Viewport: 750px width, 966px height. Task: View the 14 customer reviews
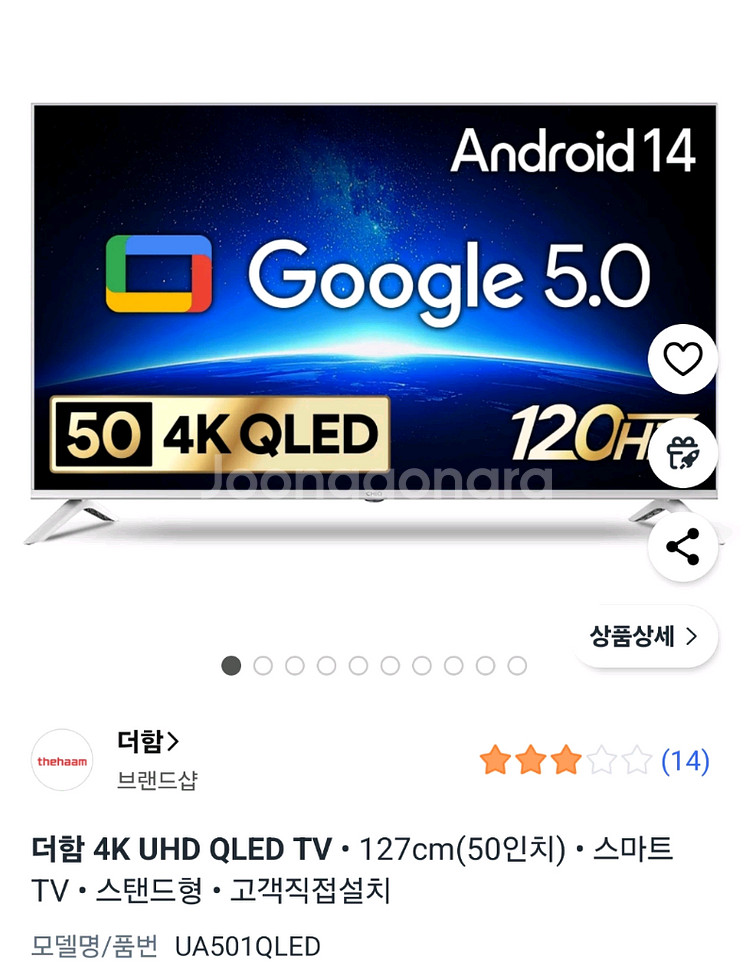pos(685,761)
